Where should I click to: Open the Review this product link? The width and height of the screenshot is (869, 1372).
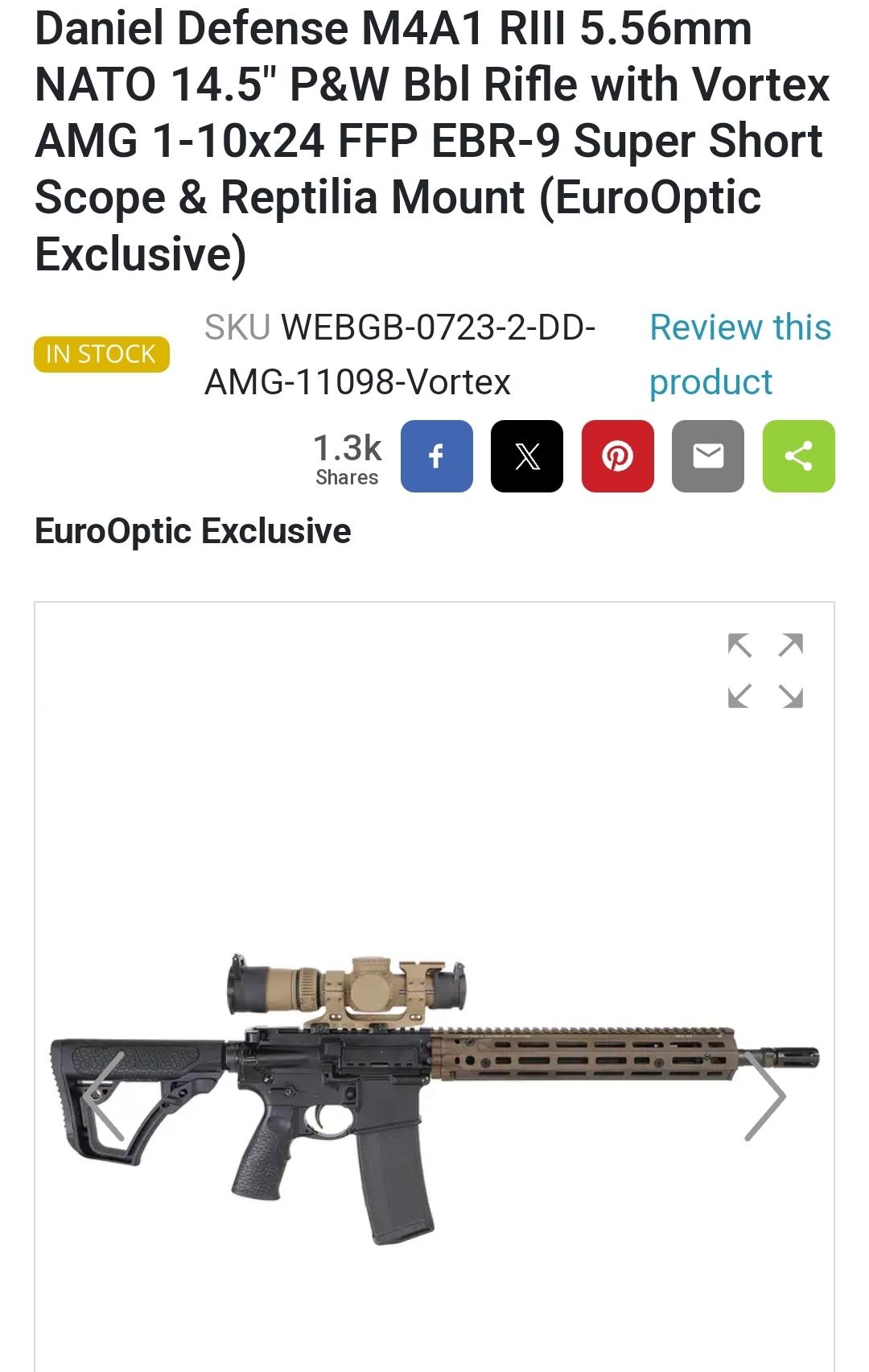(x=739, y=354)
